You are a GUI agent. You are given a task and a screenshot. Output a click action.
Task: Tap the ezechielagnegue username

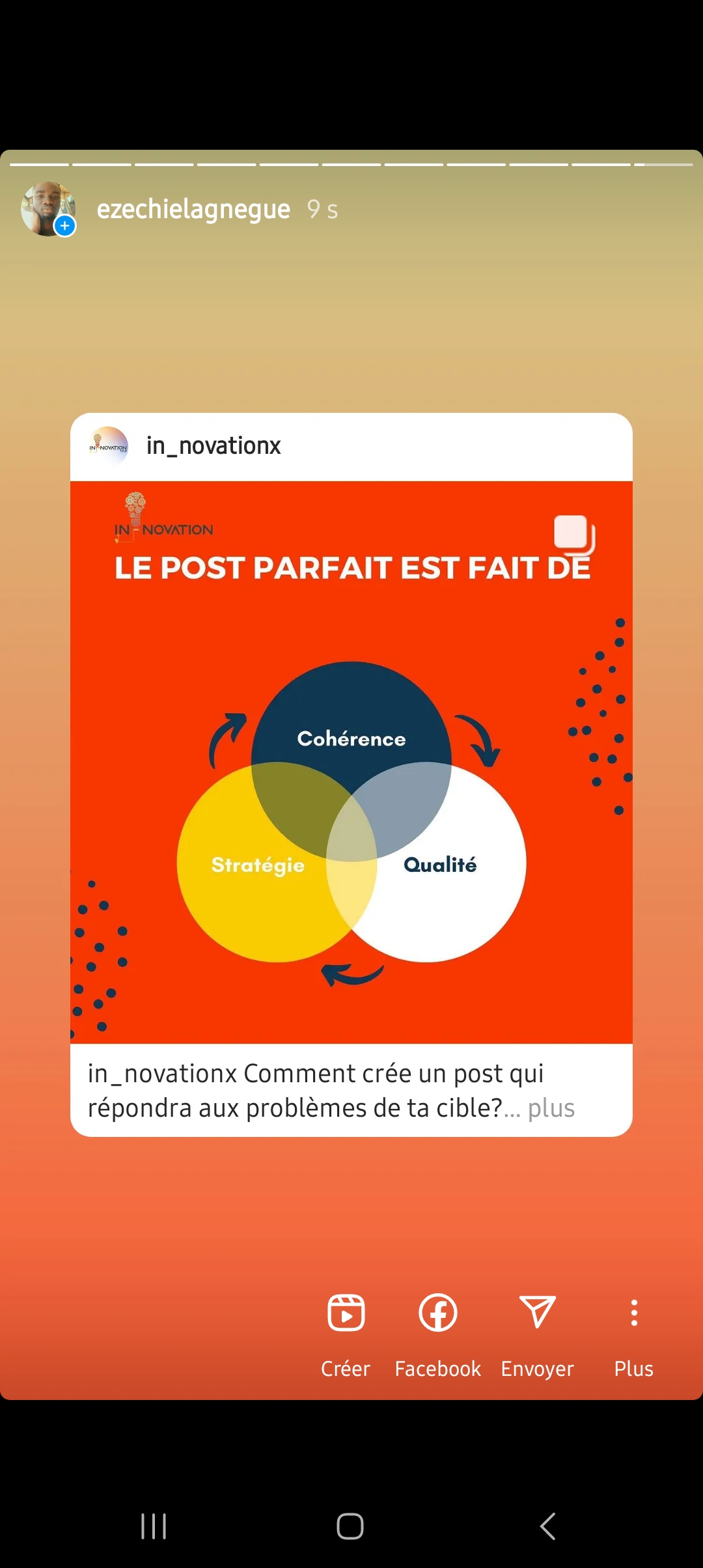pos(193,210)
